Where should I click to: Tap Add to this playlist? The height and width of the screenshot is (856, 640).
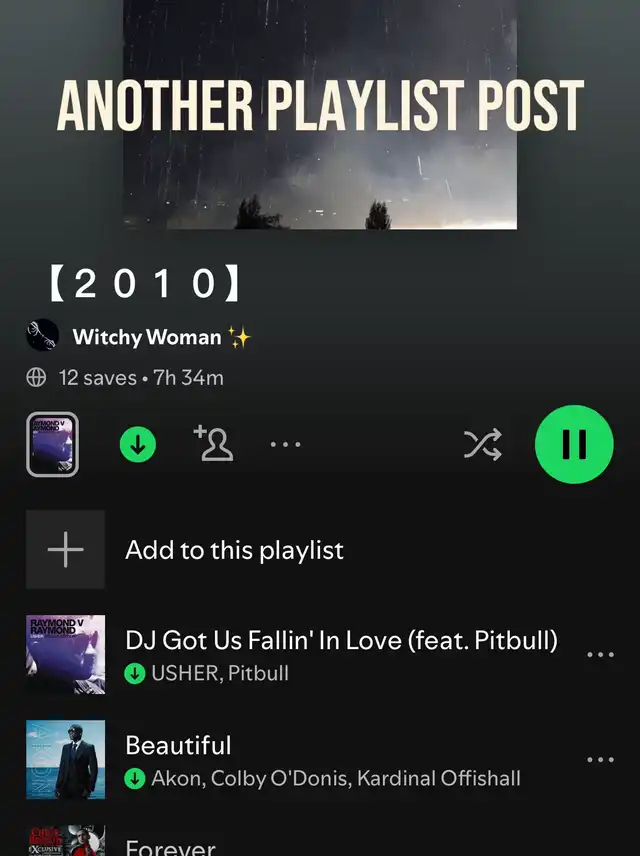point(234,550)
